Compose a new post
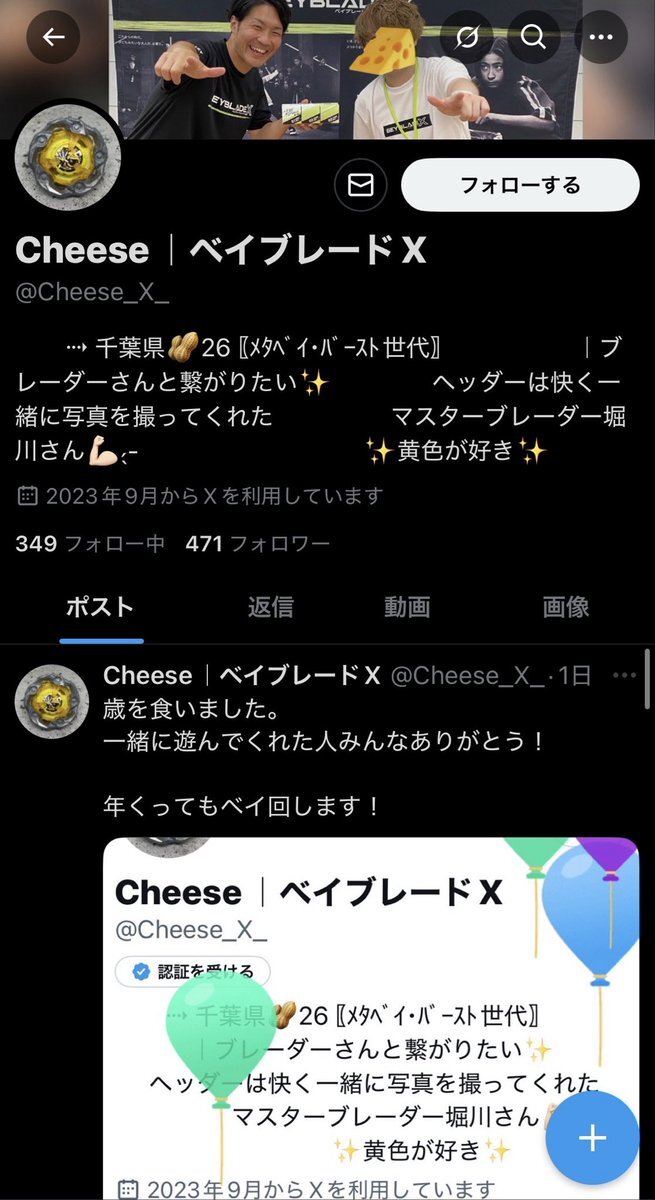This screenshot has height=1200, width=655. 592,1137
